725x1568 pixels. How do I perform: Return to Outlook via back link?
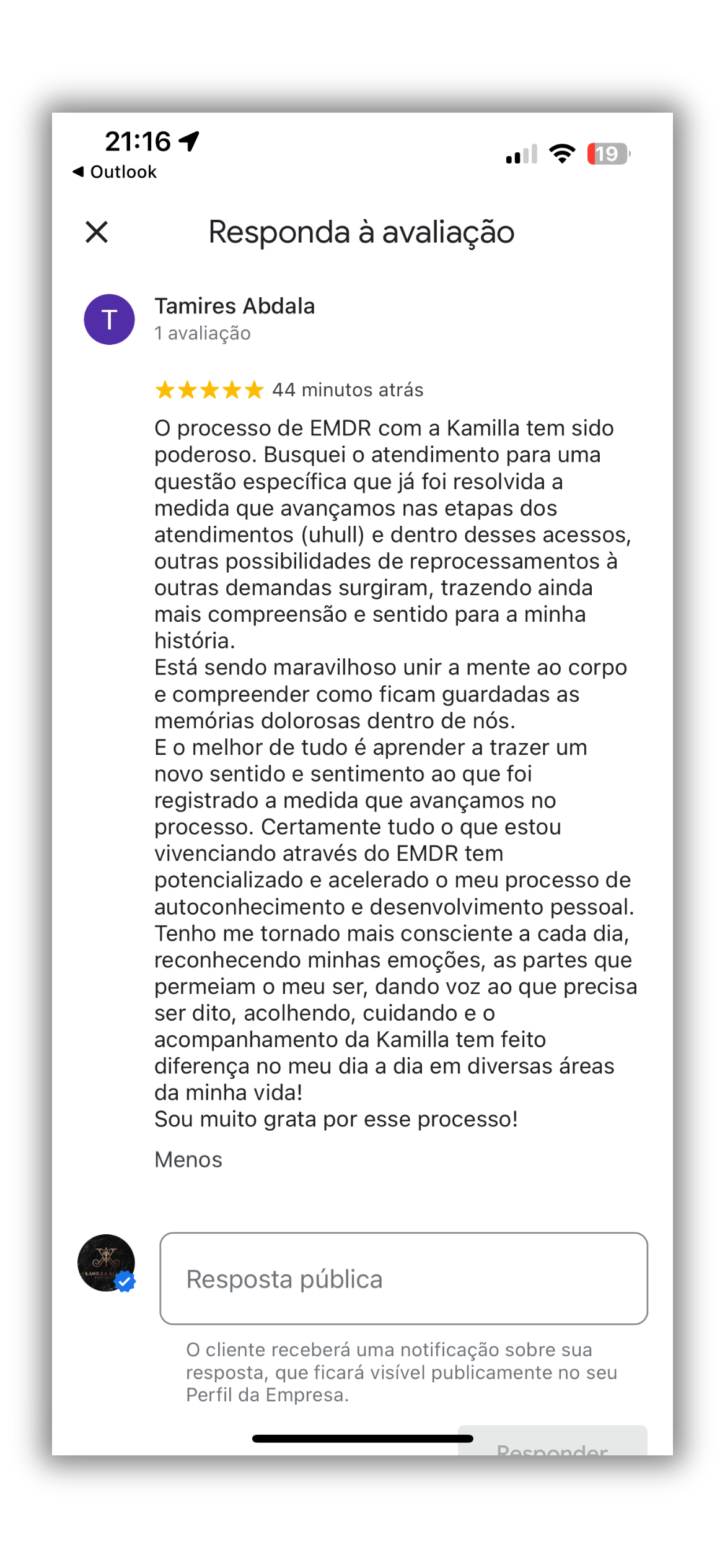click(115, 172)
